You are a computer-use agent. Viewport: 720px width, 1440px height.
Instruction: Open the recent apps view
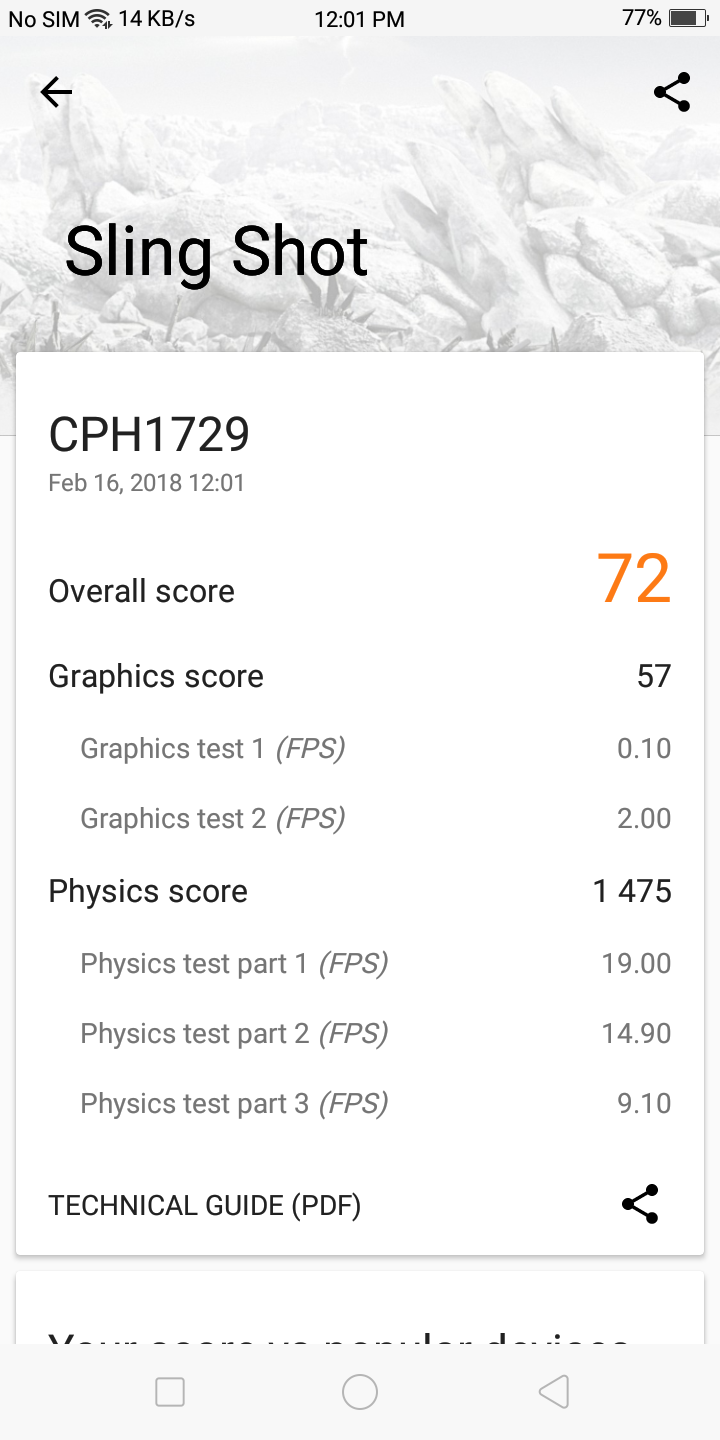[x=170, y=1391]
